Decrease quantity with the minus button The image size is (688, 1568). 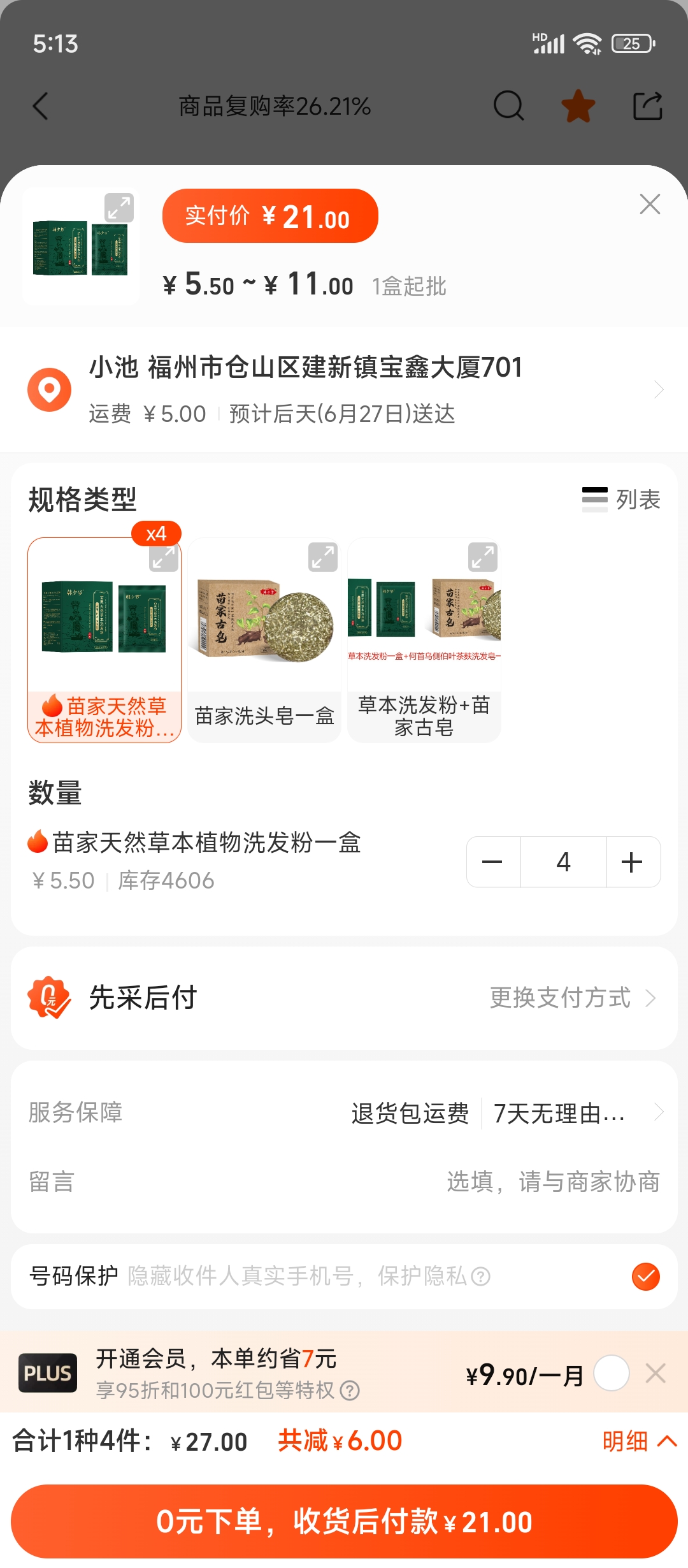click(x=492, y=862)
